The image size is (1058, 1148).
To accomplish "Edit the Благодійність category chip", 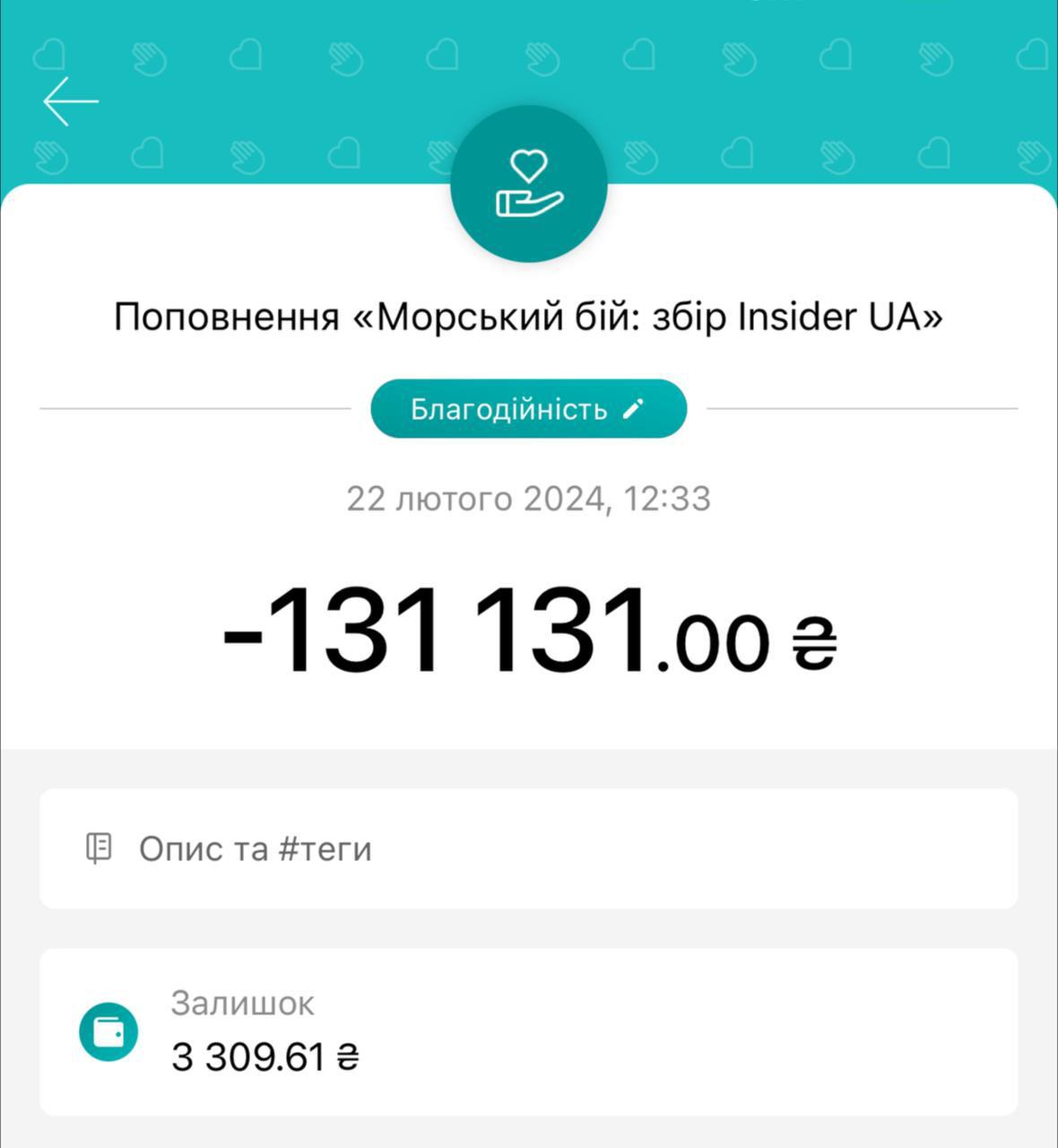I will click(528, 410).
